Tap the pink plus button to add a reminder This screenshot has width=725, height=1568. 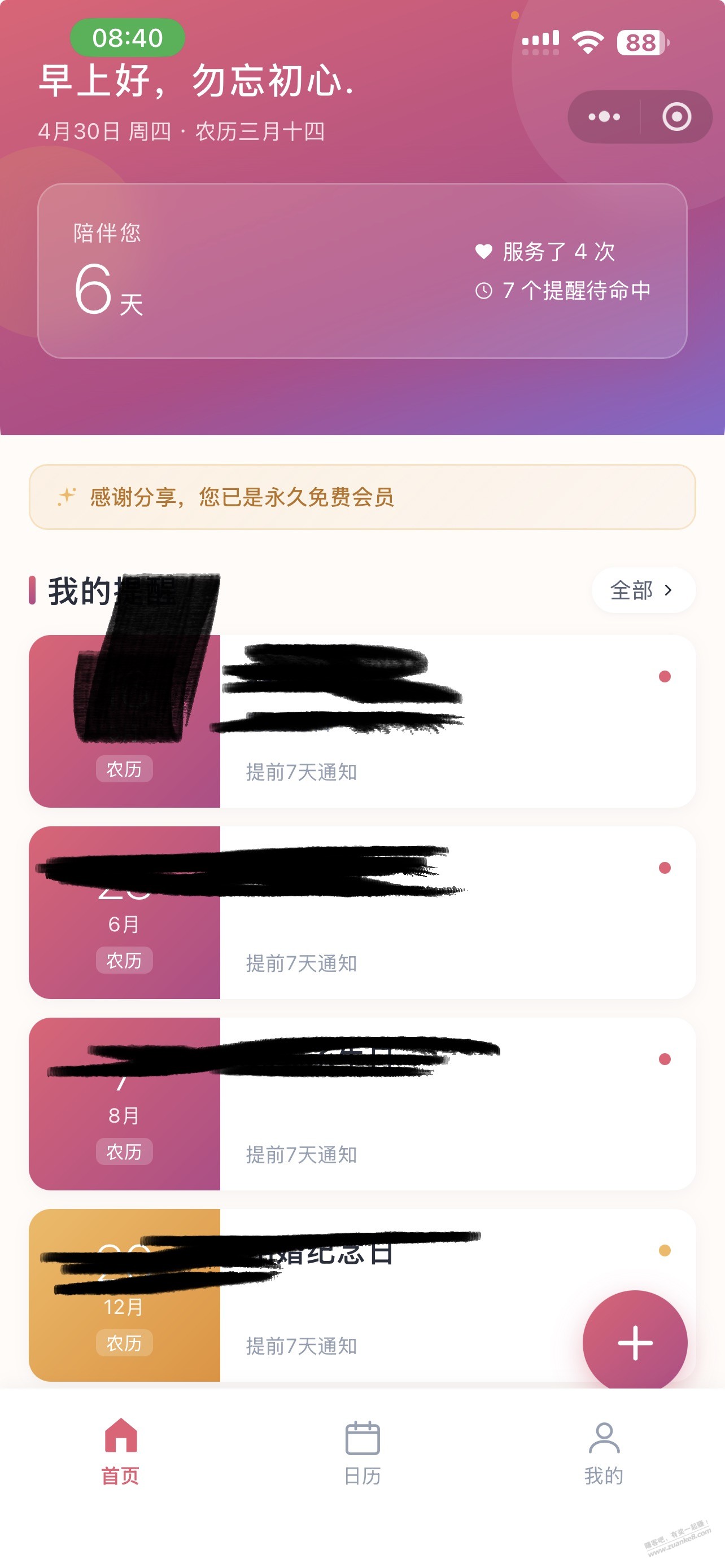[635, 1344]
